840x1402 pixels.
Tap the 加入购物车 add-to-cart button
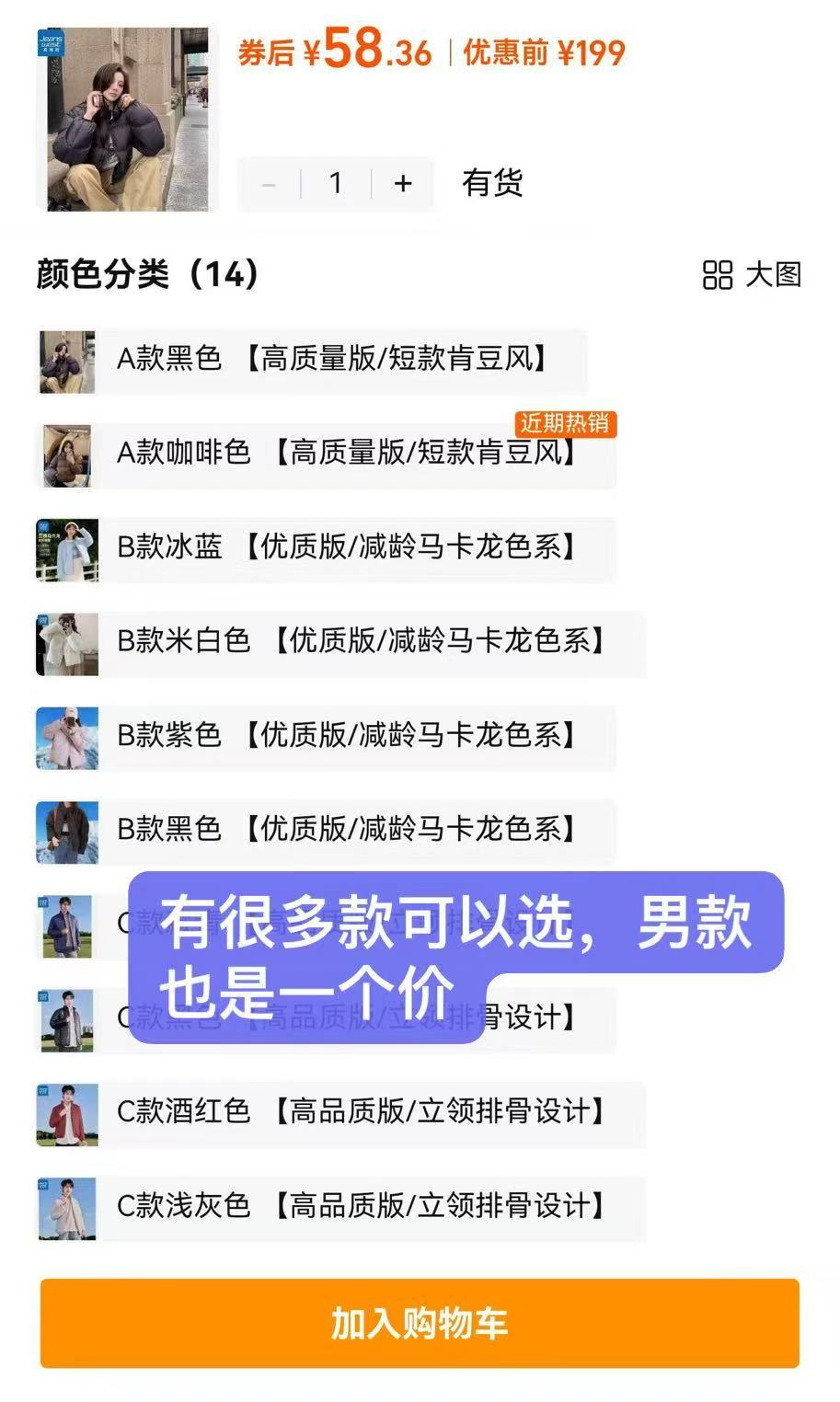420,1325
